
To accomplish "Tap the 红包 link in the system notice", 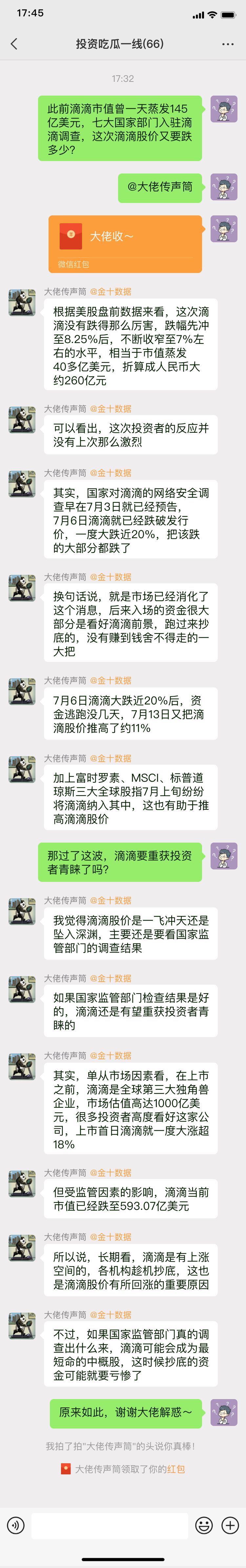I will (176, 1469).
